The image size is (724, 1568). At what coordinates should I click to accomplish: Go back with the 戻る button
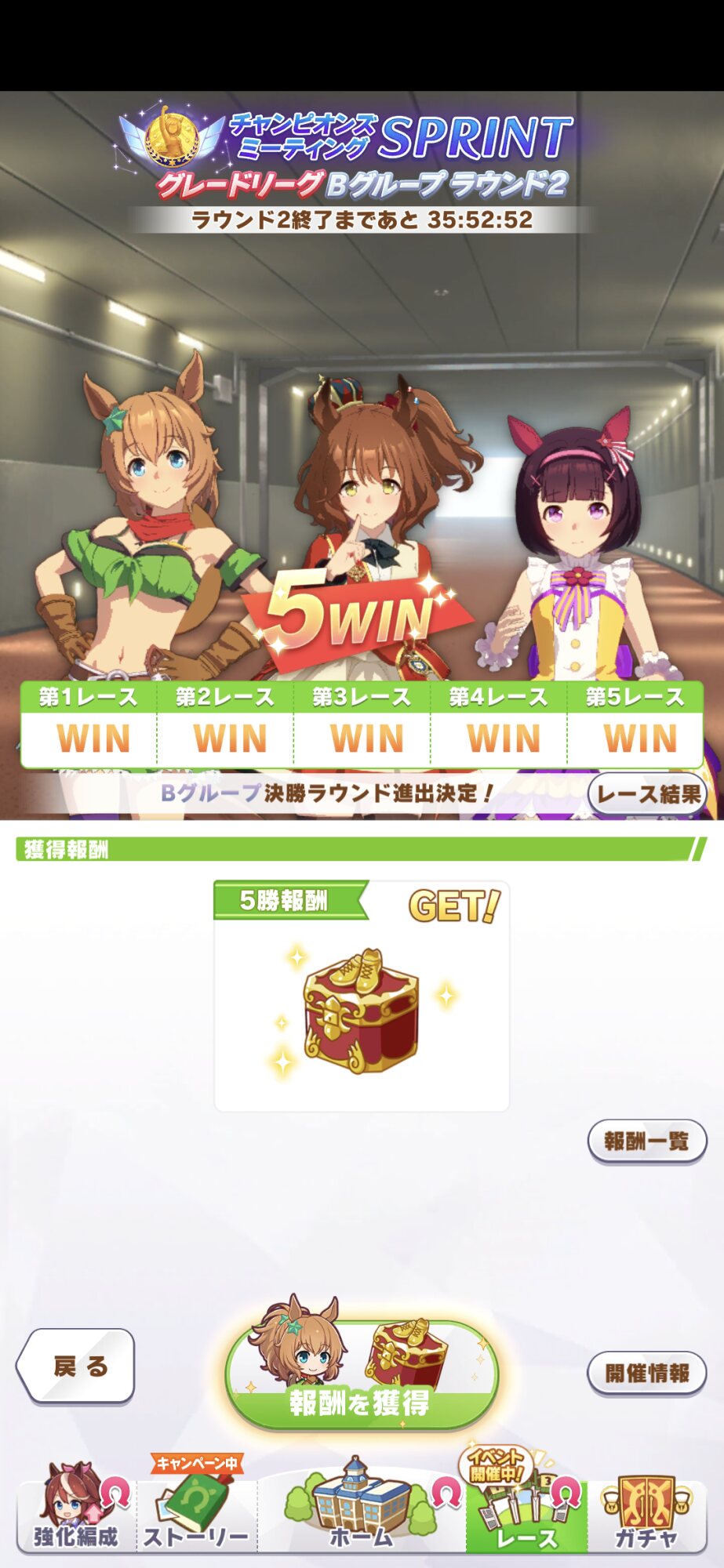76,1367
